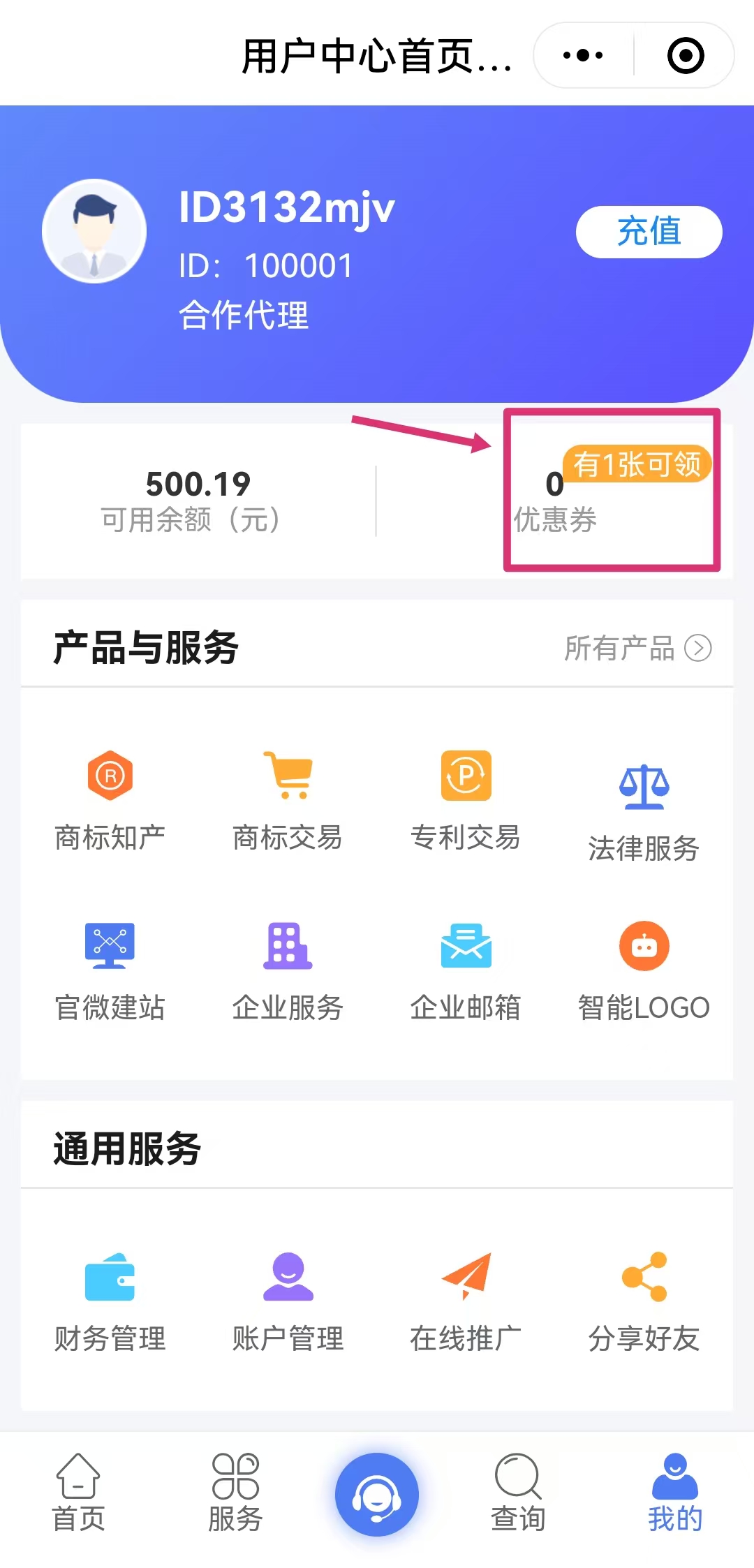Open 官微建站

point(110,972)
